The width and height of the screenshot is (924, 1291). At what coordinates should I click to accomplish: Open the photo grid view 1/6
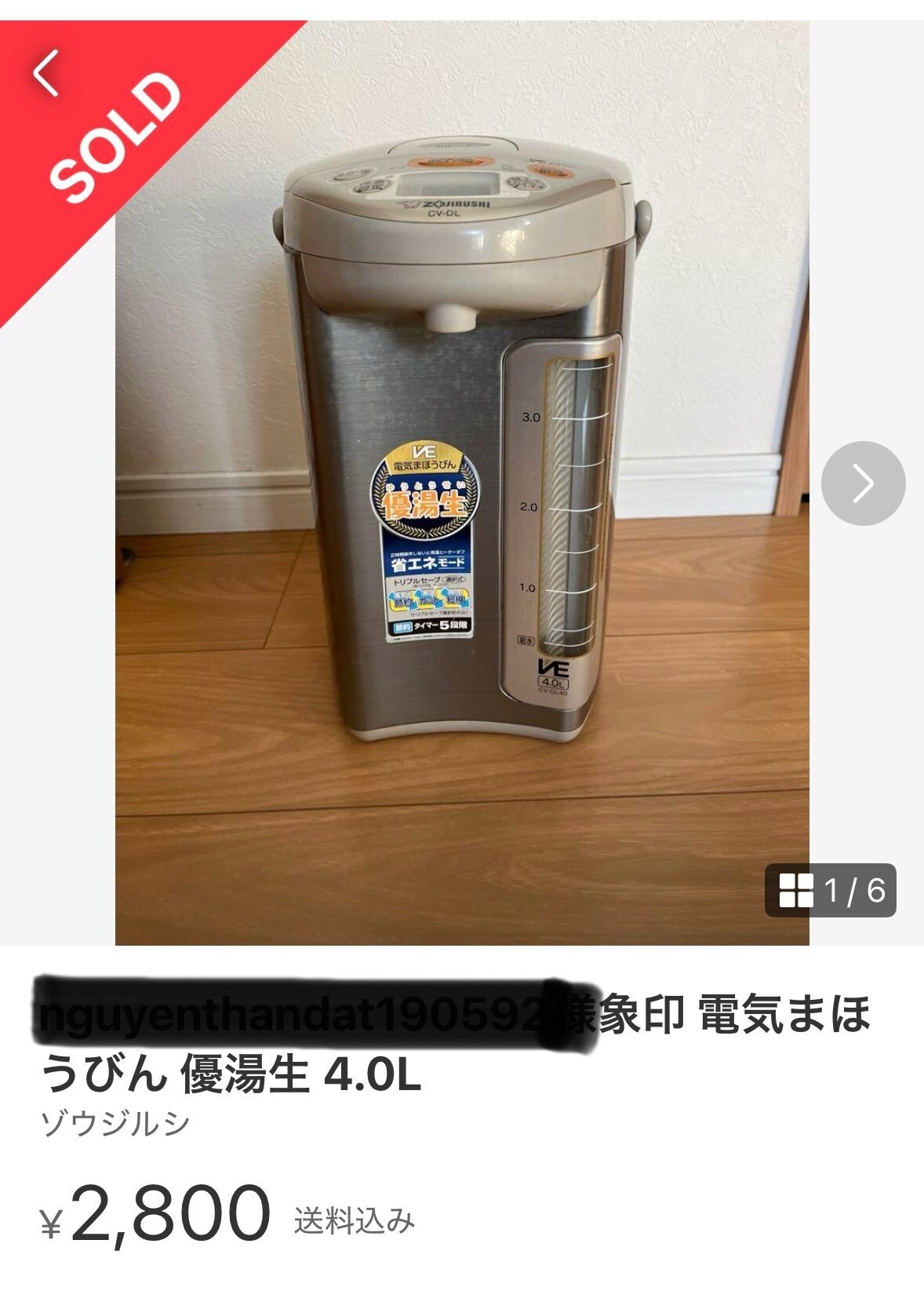(x=831, y=891)
